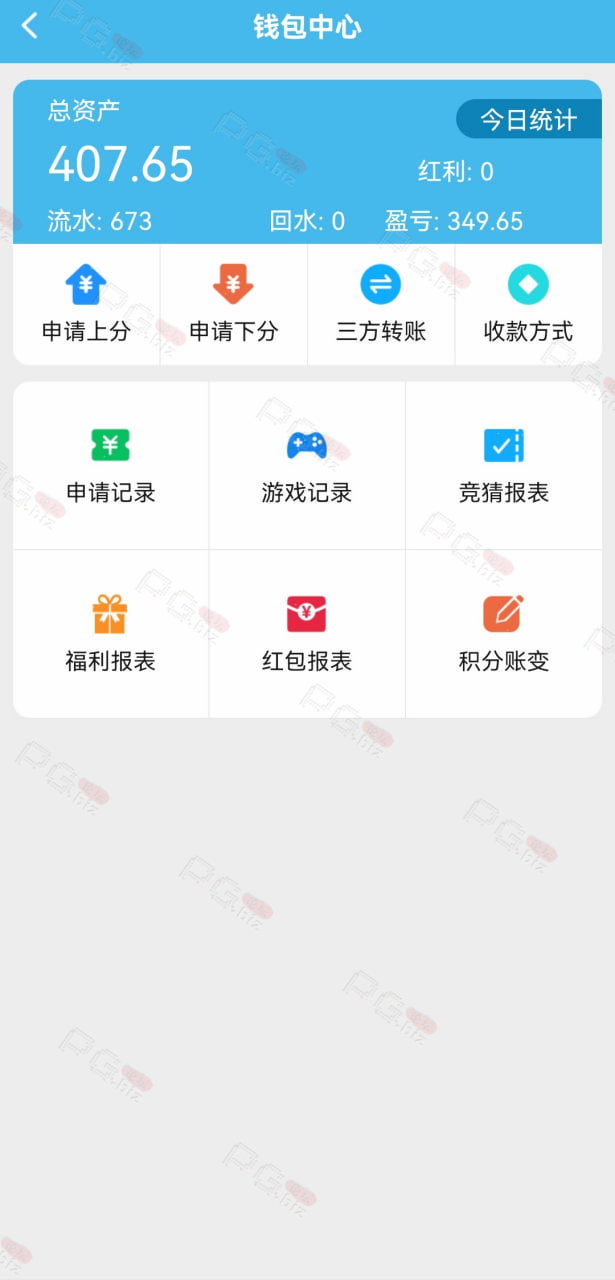The height and width of the screenshot is (1280, 615).
Task: View 申请记录 application records
Action: coord(111,466)
